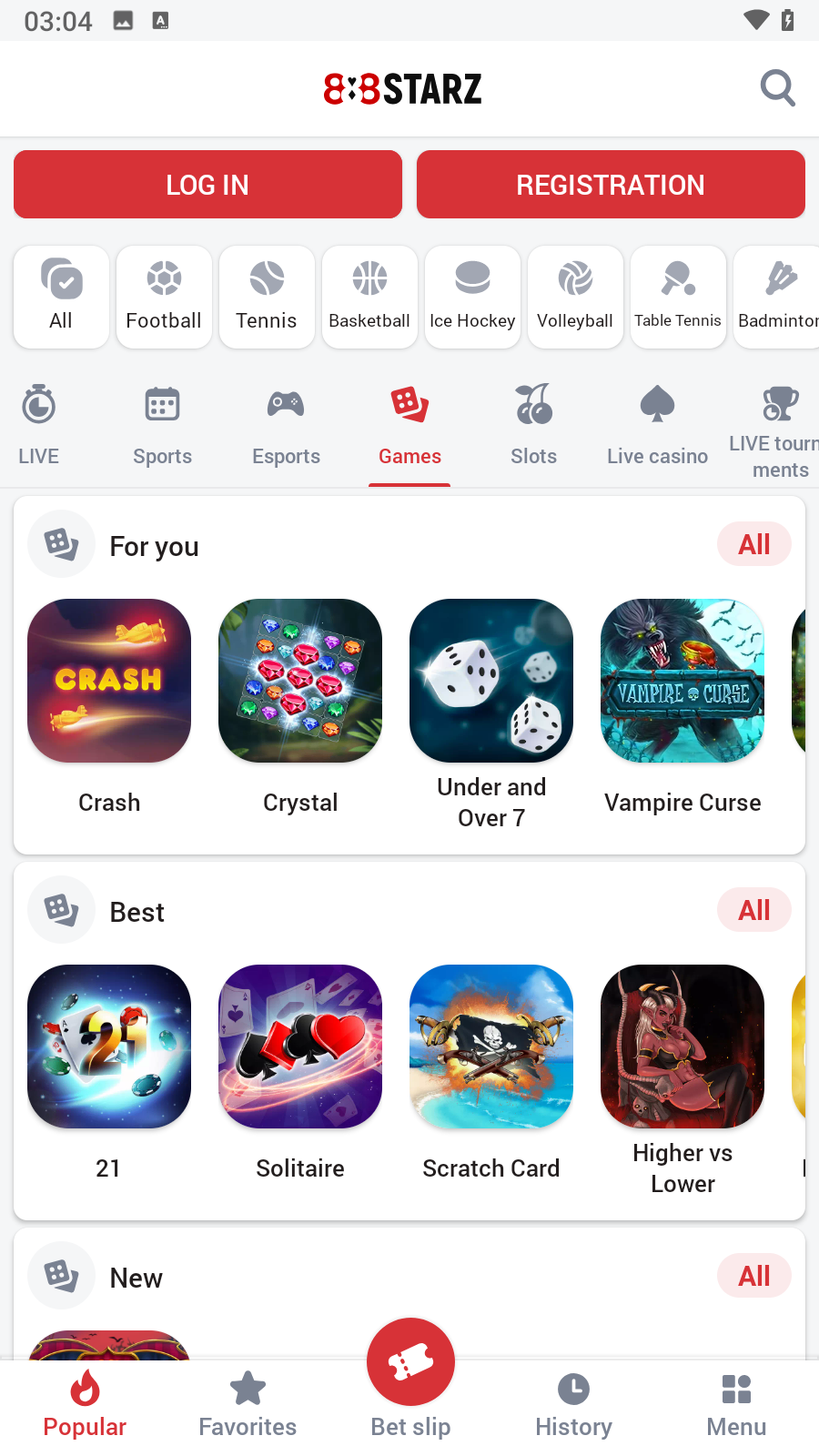Start REGISTRATION for a new account
The width and height of the screenshot is (819, 1456).
point(611,185)
